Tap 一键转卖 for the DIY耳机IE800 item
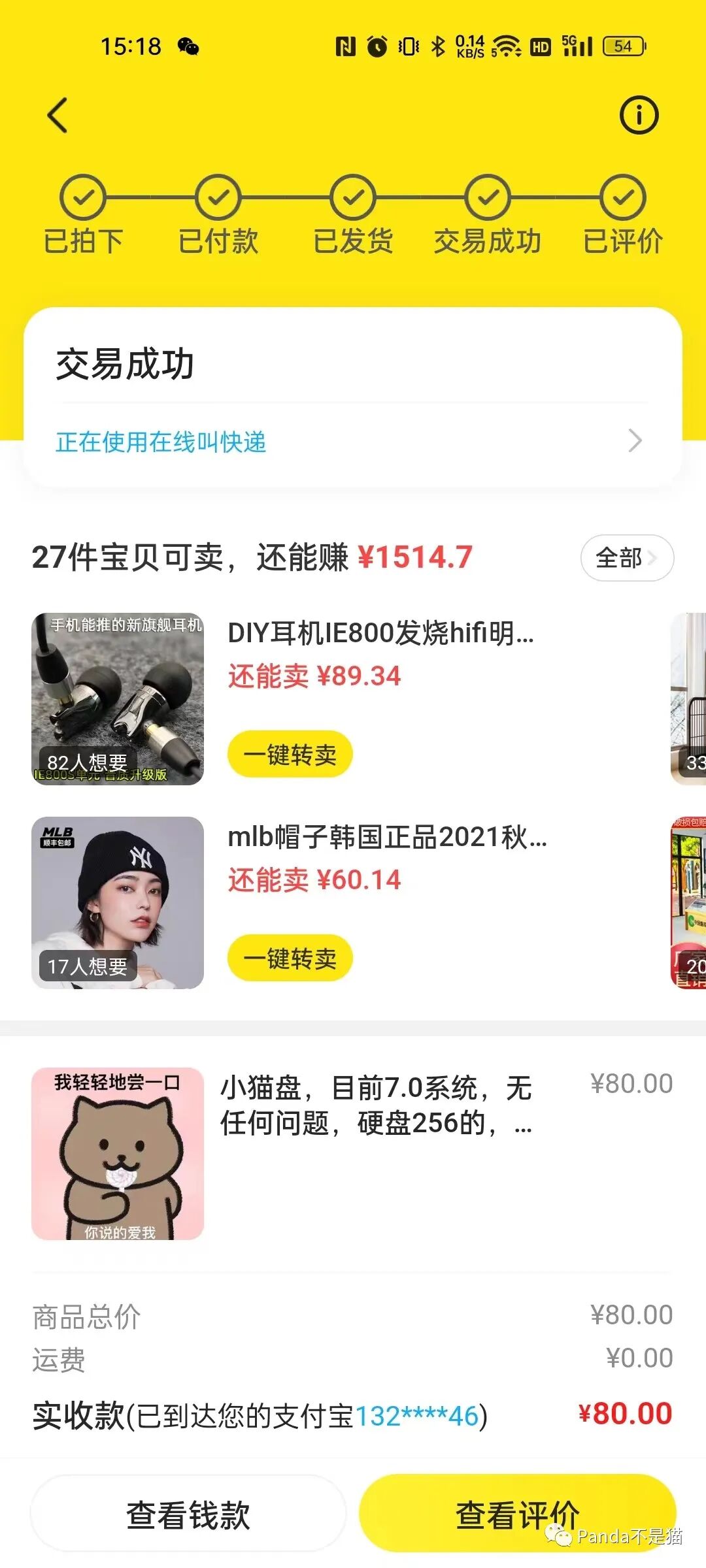Viewport: 706px width, 1568px height. point(290,755)
